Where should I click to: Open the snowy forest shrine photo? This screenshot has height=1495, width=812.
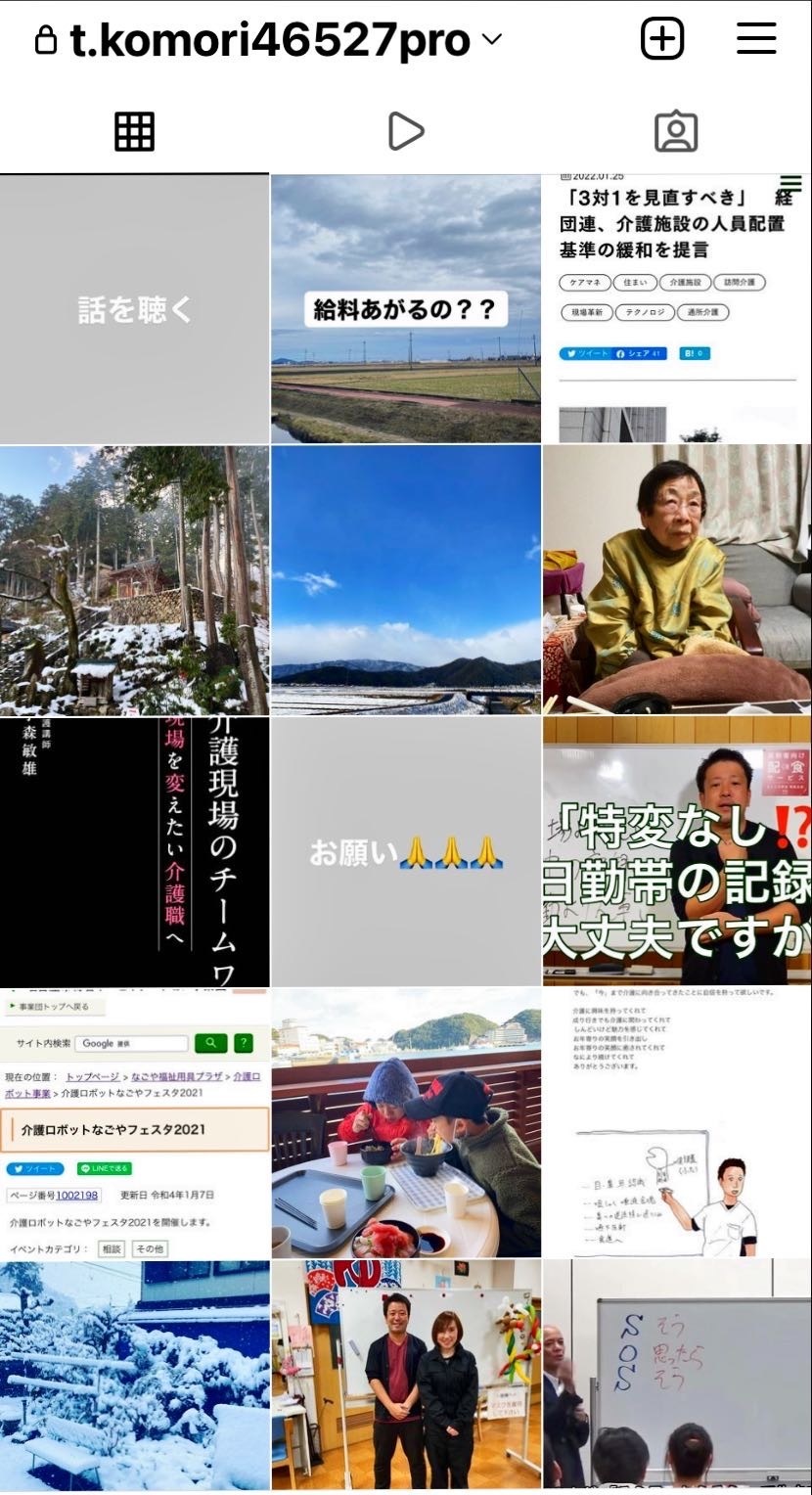134,580
